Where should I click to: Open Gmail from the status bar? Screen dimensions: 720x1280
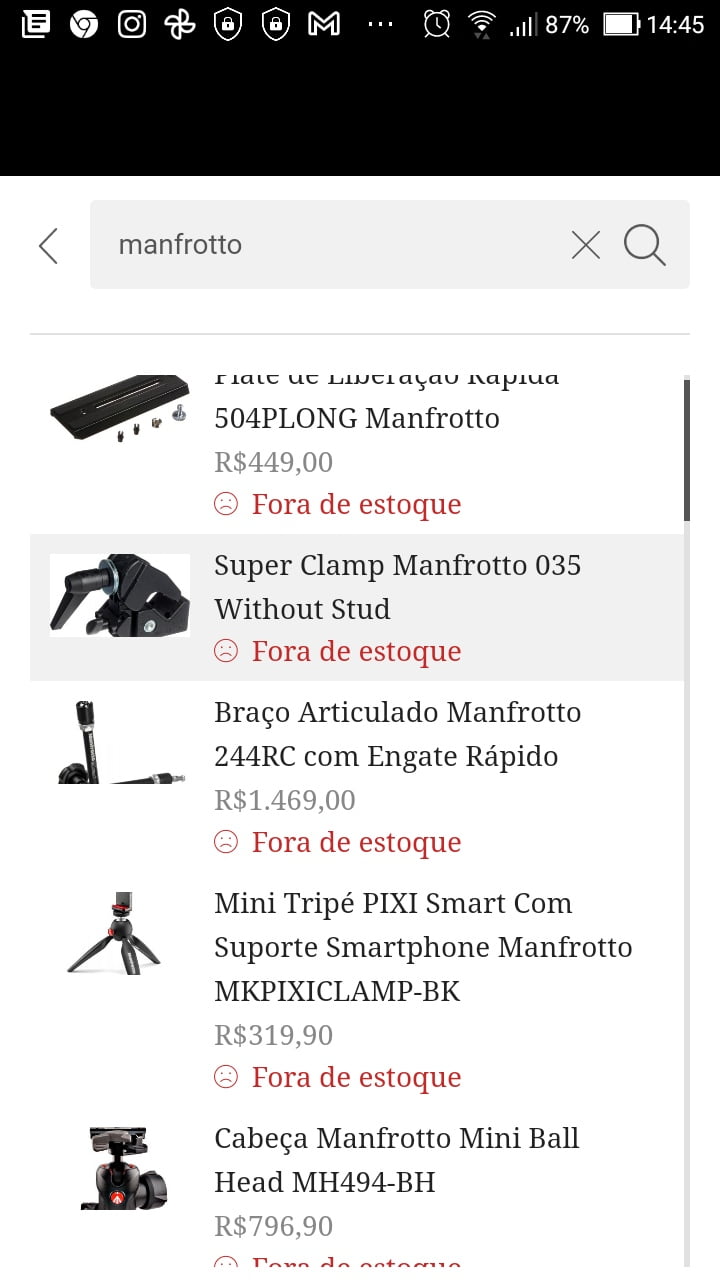323,24
